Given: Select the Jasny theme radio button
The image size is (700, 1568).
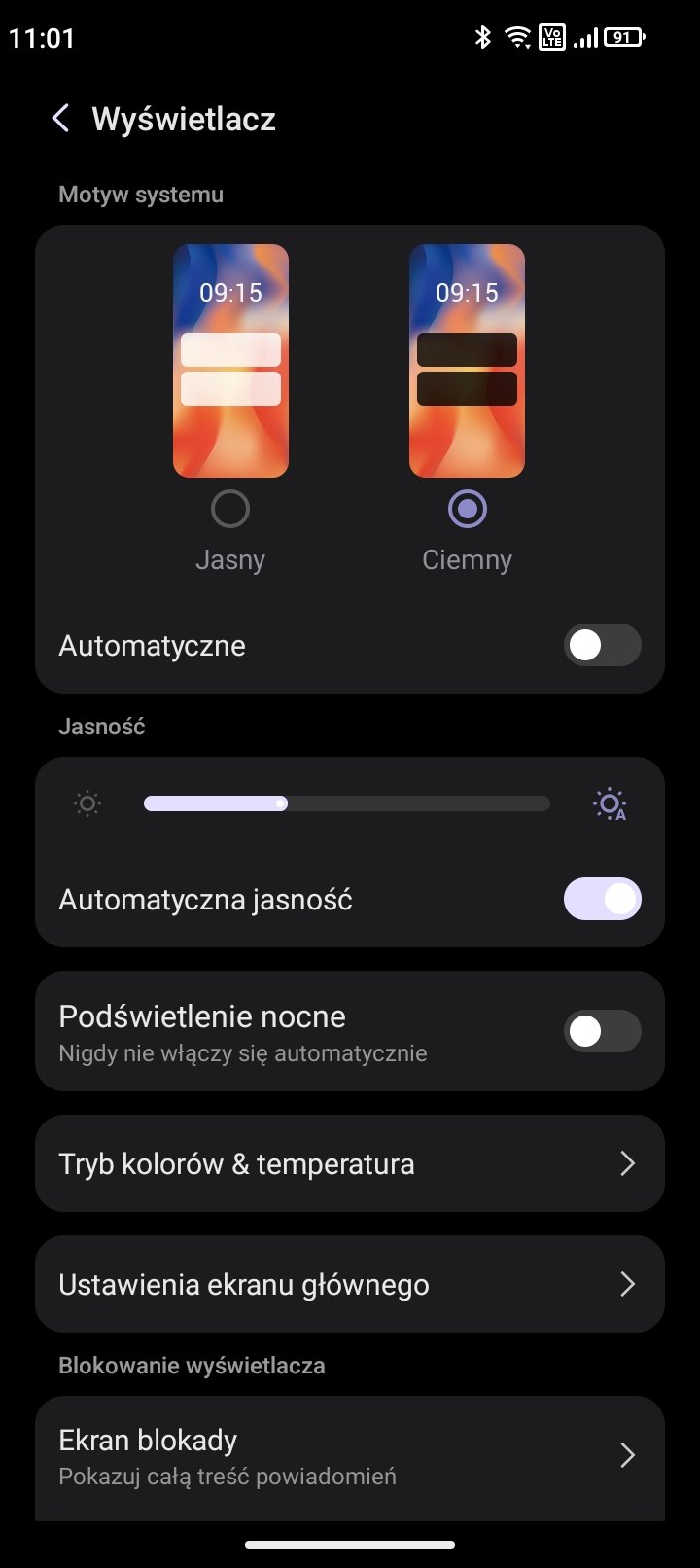Looking at the screenshot, I should pos(230,509).
